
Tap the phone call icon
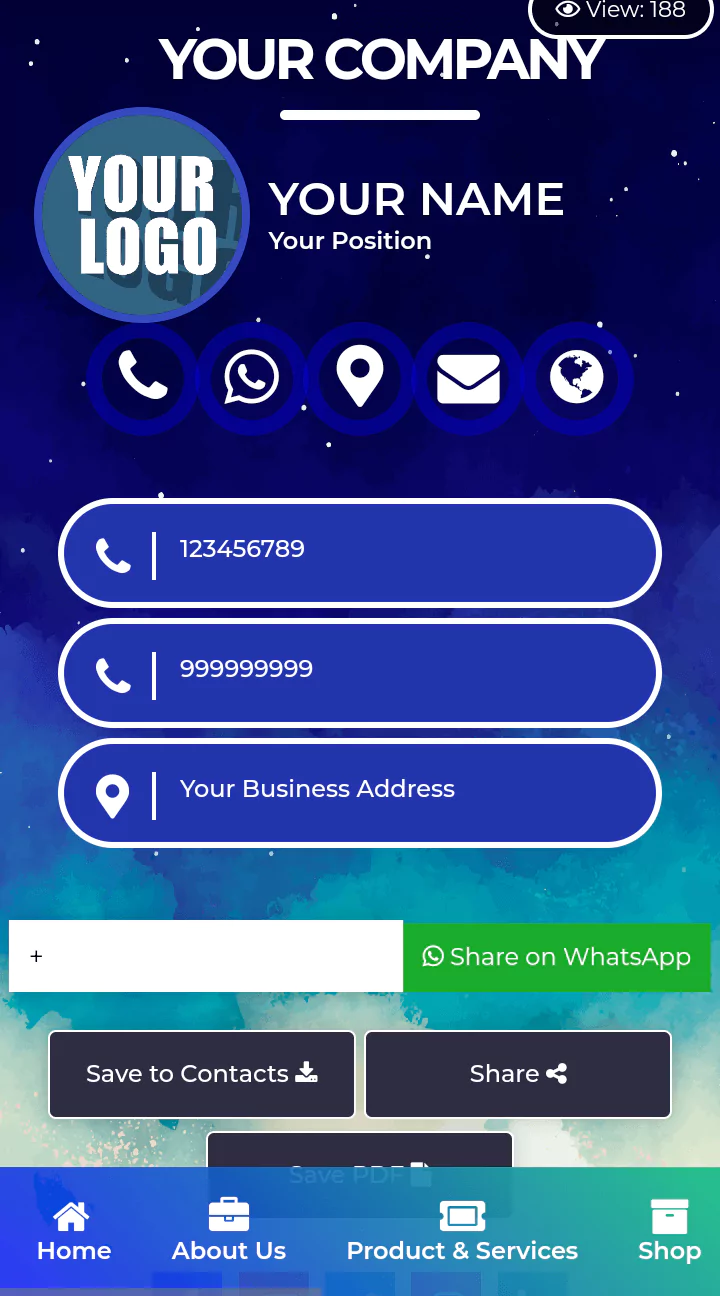[x=143, y=378]
